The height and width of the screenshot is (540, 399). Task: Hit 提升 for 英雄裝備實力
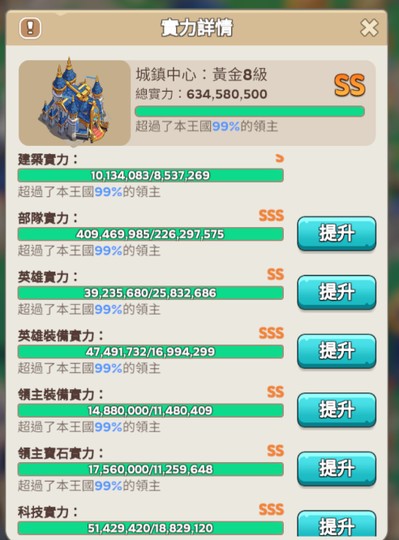pyautogui.click(x=337, y=351)
